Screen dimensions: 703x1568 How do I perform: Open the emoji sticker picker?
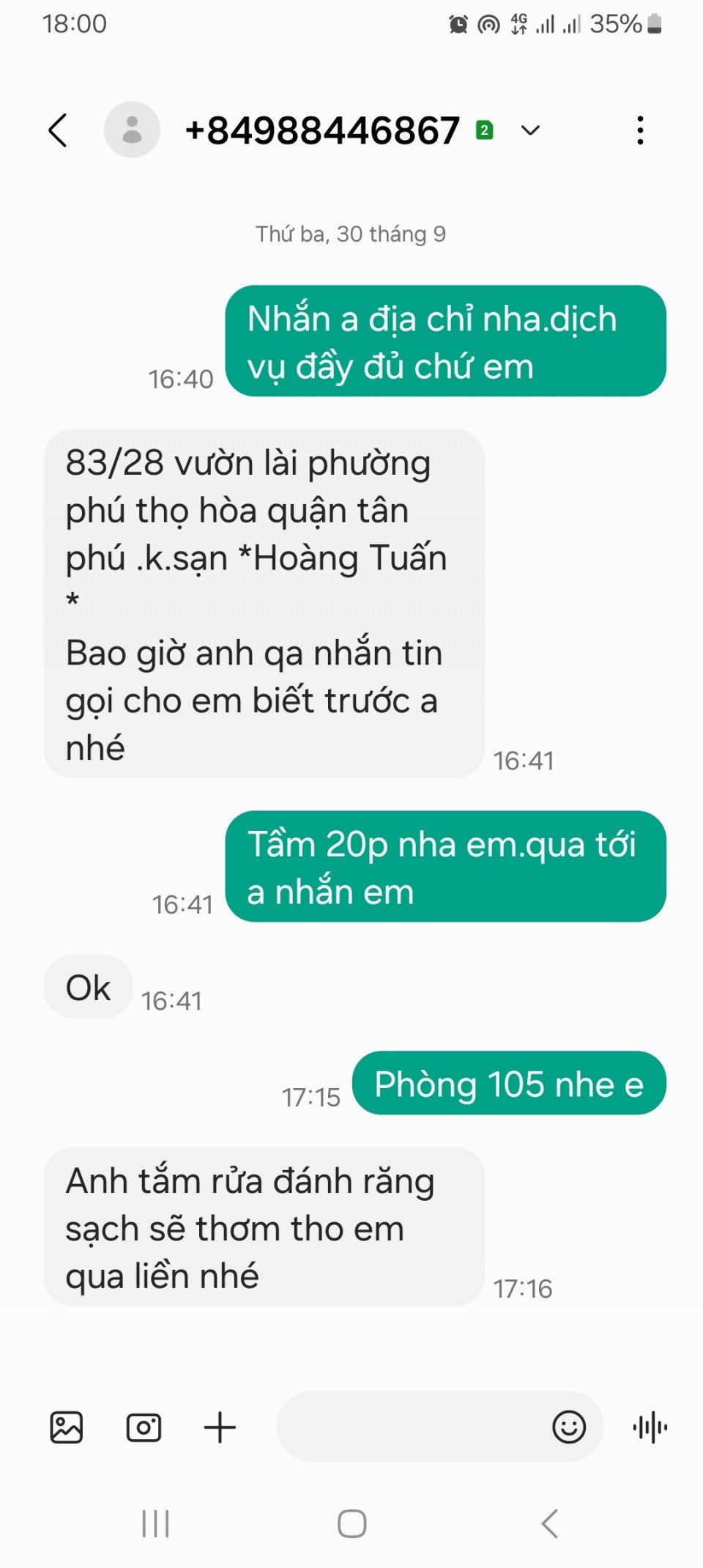click(569, 1427)
